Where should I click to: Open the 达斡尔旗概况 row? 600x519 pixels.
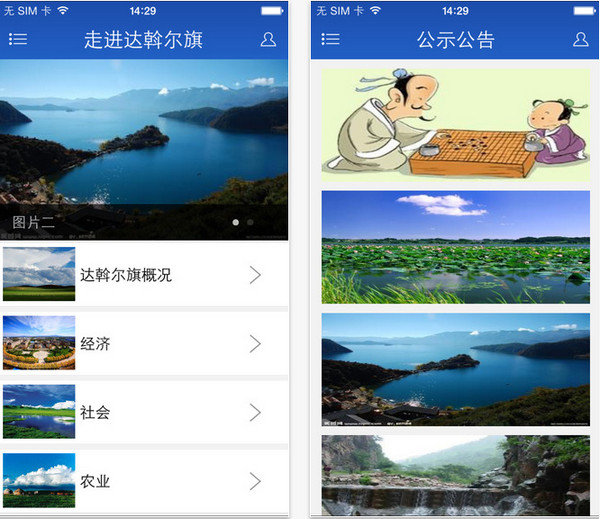tap(144, 274)
